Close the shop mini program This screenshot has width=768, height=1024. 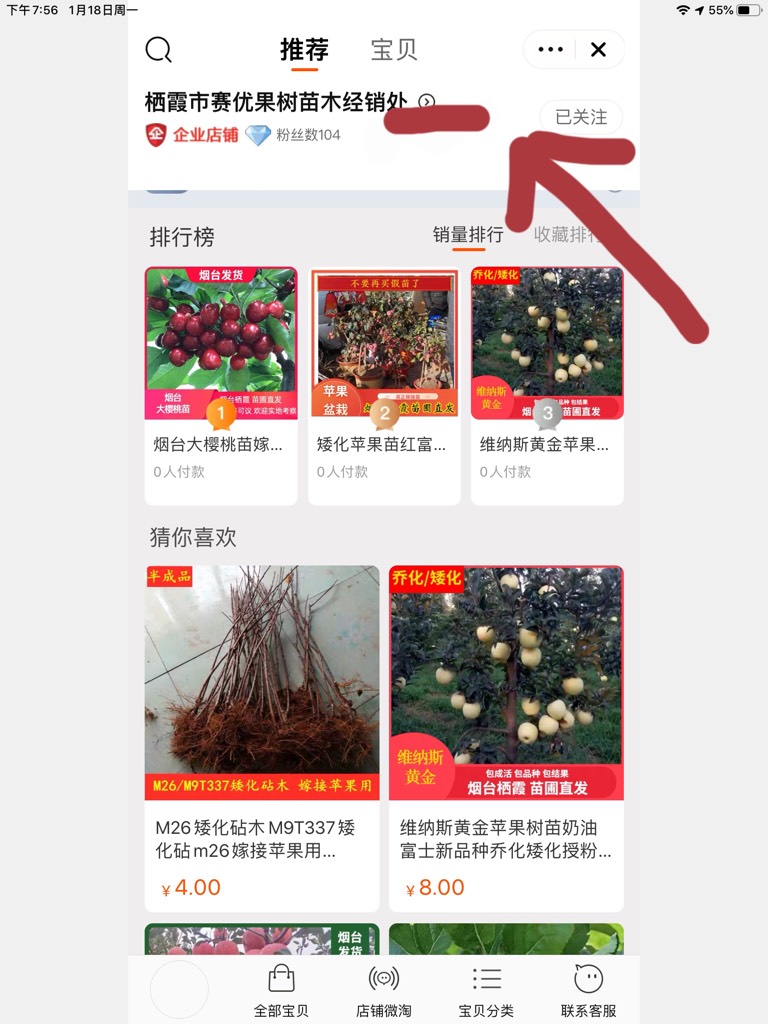598,50
